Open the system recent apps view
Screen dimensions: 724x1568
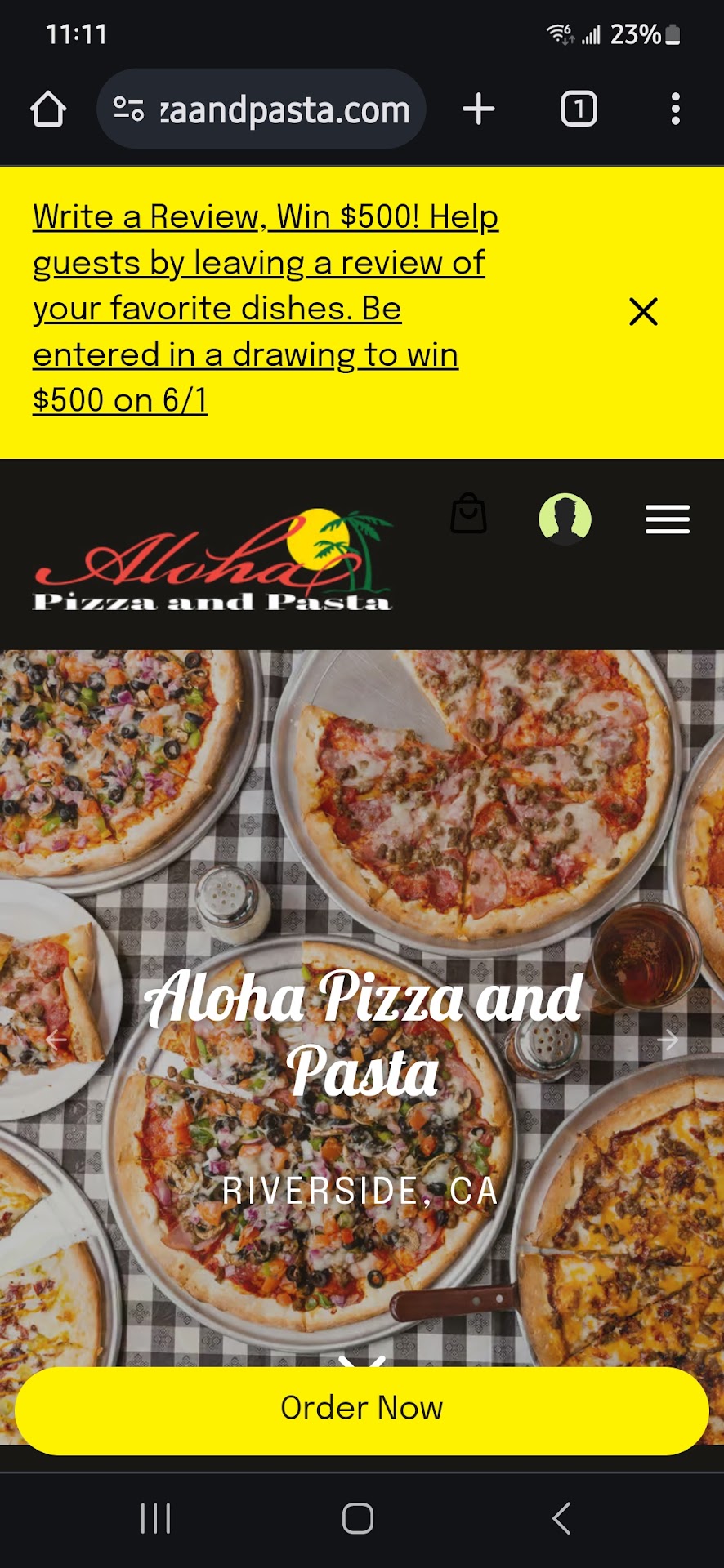tap(155, 1518)
